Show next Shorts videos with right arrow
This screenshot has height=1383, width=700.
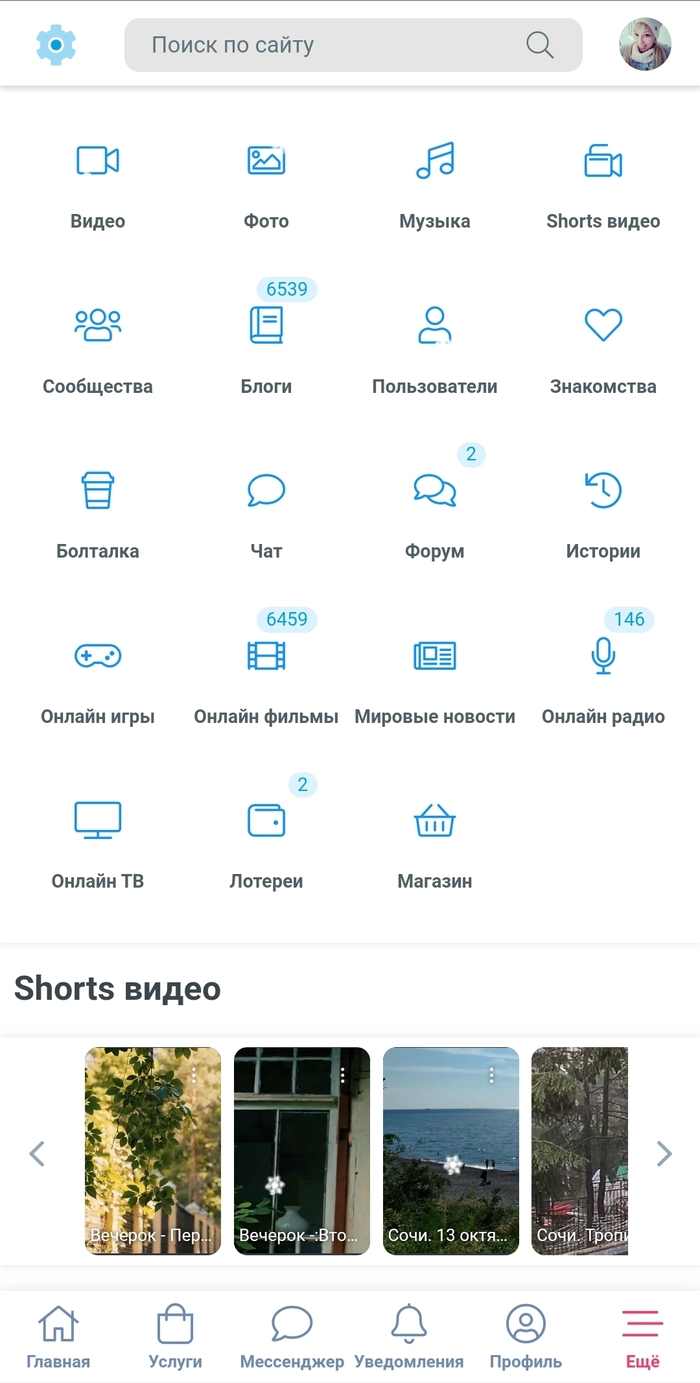[664, 1154]
